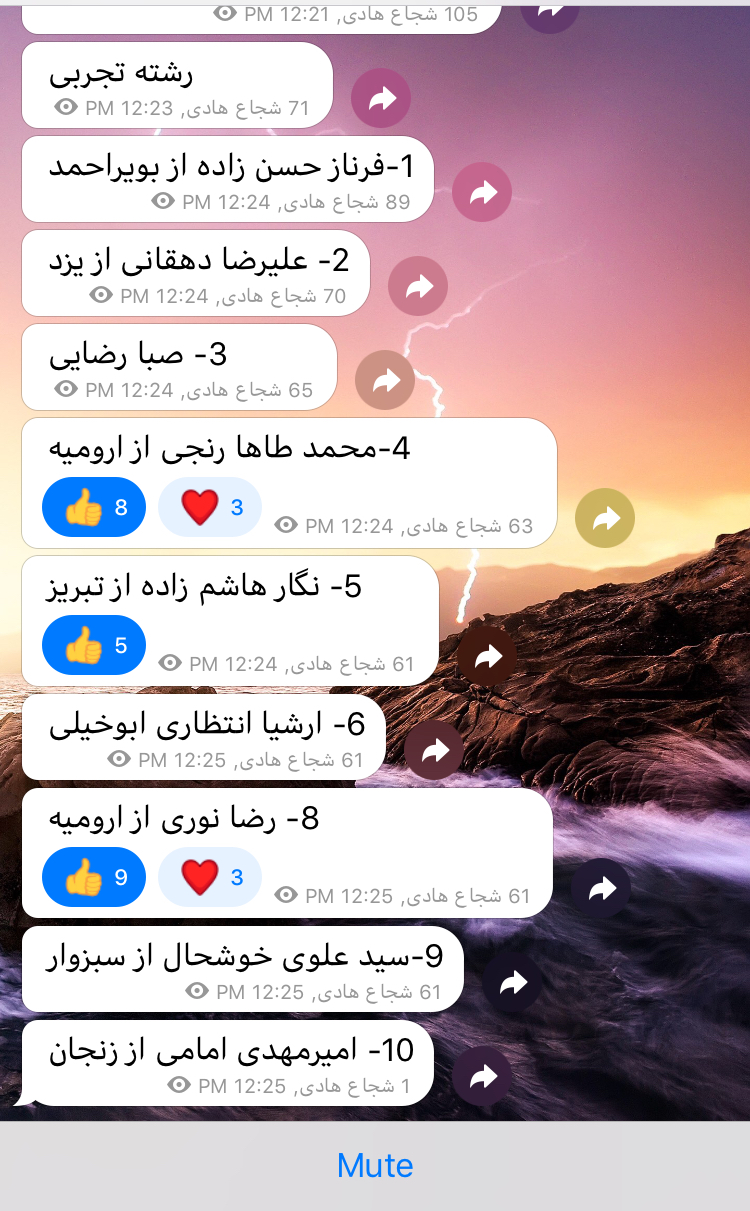The width and height of the screenshot is (750, 1211).
Task: Forward the رضا نوری از ارومیه message
Action: tap(601, 888)
